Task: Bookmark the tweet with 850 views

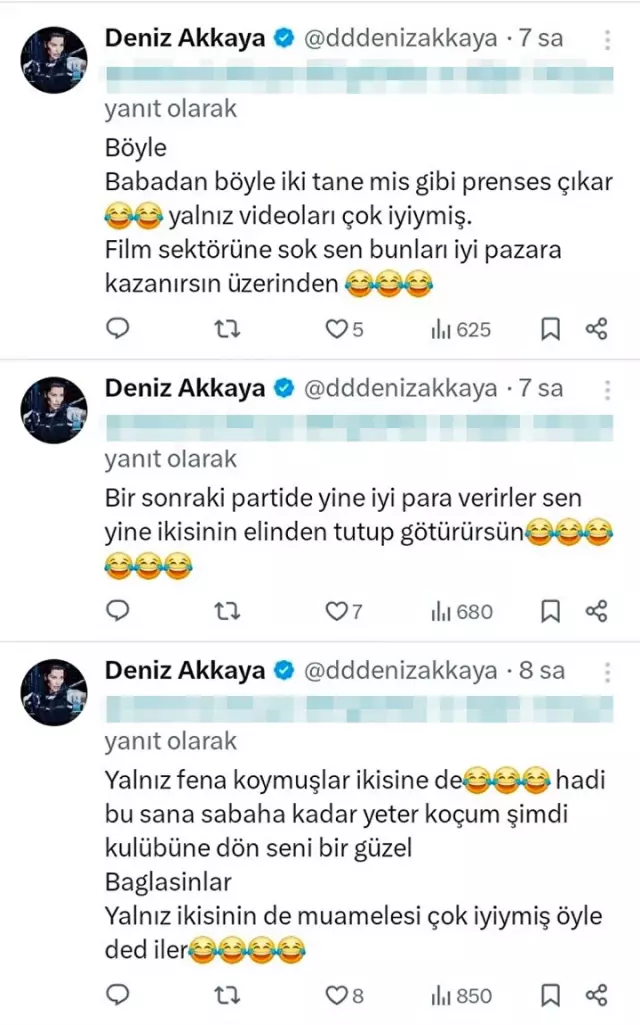Action: click(x=550, y=995)
